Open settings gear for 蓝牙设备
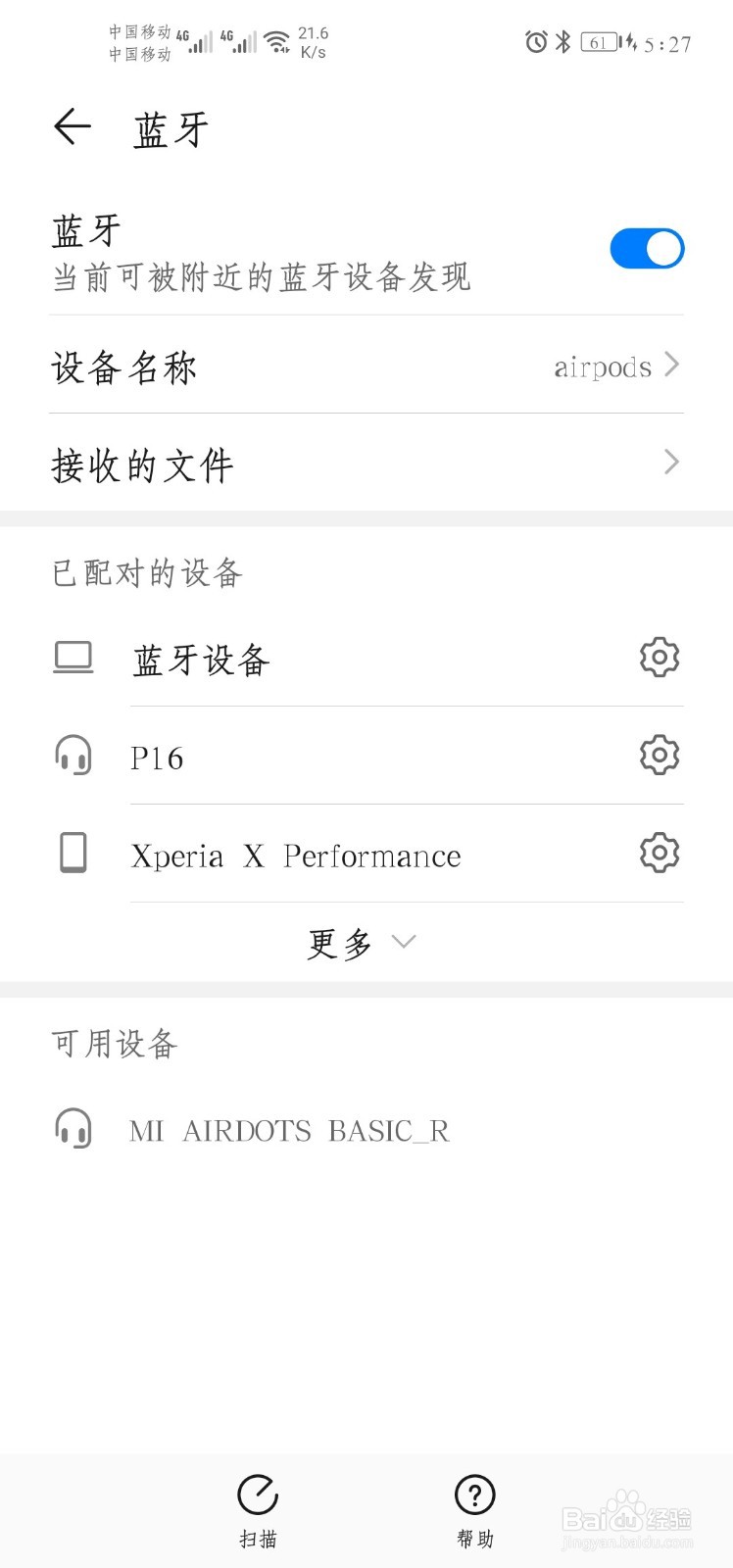This screenshot has height=1568, width=733. [x=659, y=658]
